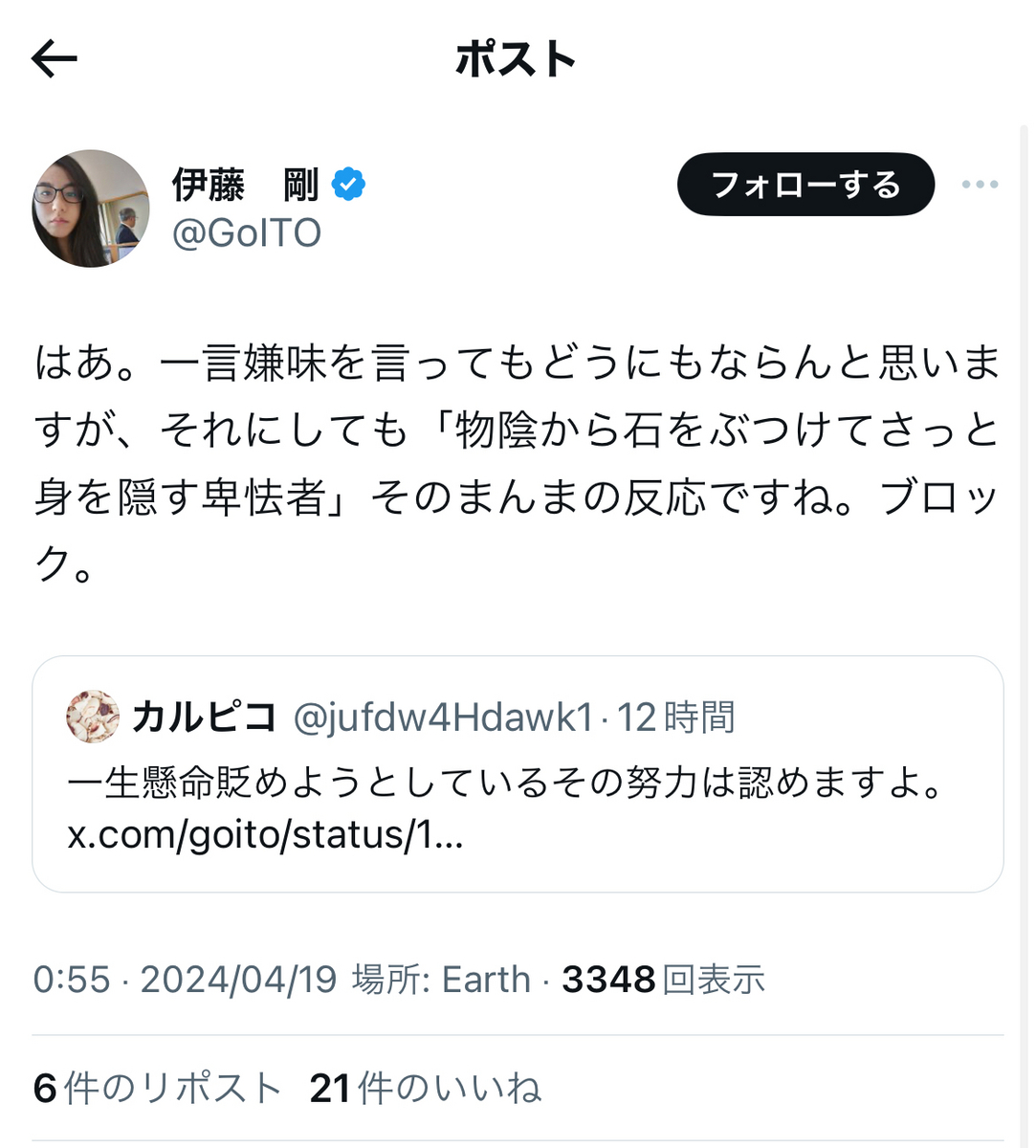Open the quoted post by カルピコ
The image size is (1036, 1148).
[x=517, y=774]
